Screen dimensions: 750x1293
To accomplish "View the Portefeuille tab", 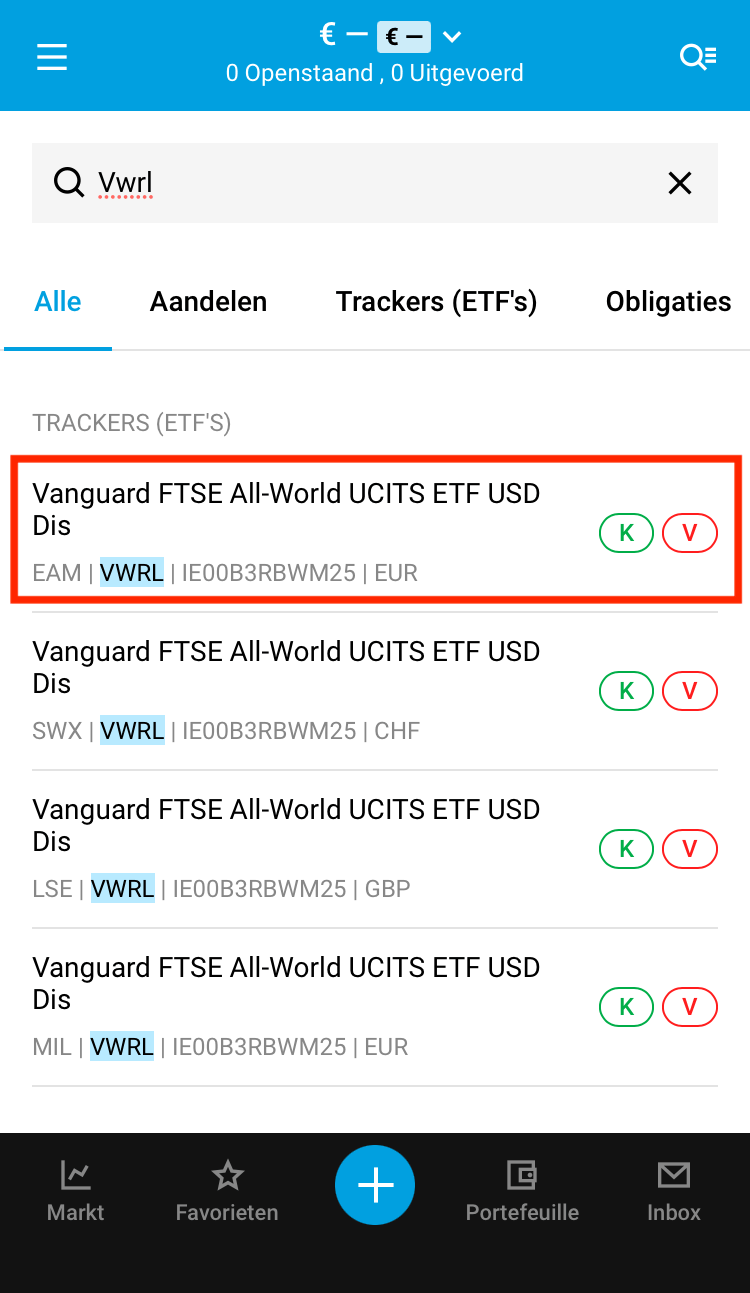I will tap(522, 1190).
